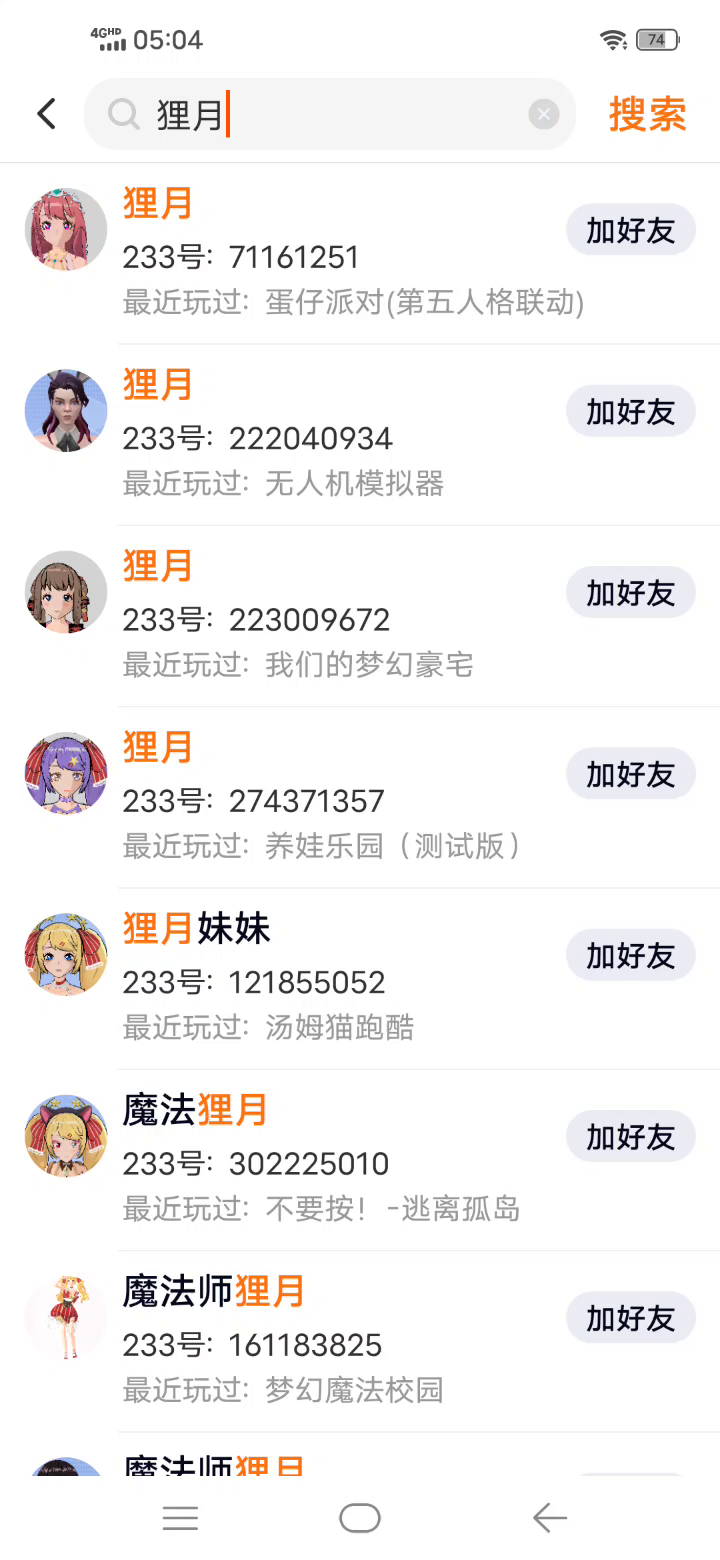Add user 274371357 as a friend

coord(630,774)
